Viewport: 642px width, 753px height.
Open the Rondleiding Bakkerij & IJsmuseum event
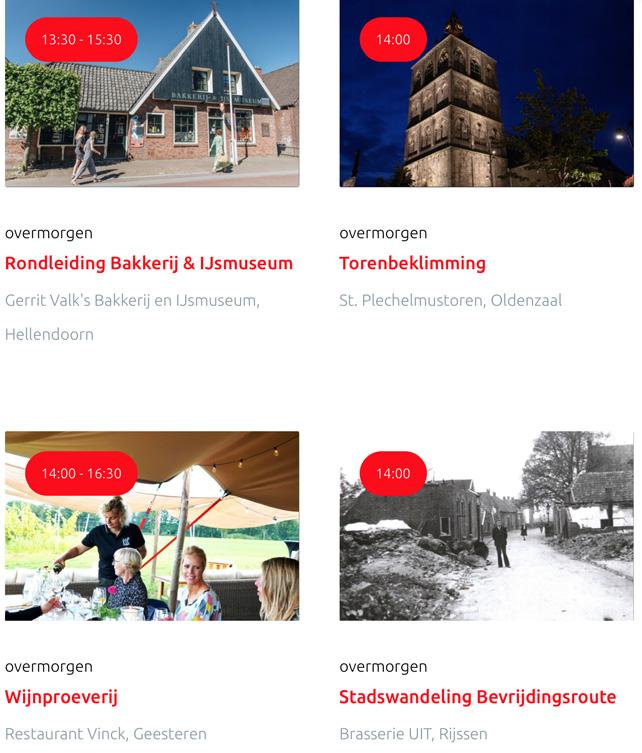[x=149, y=264]
